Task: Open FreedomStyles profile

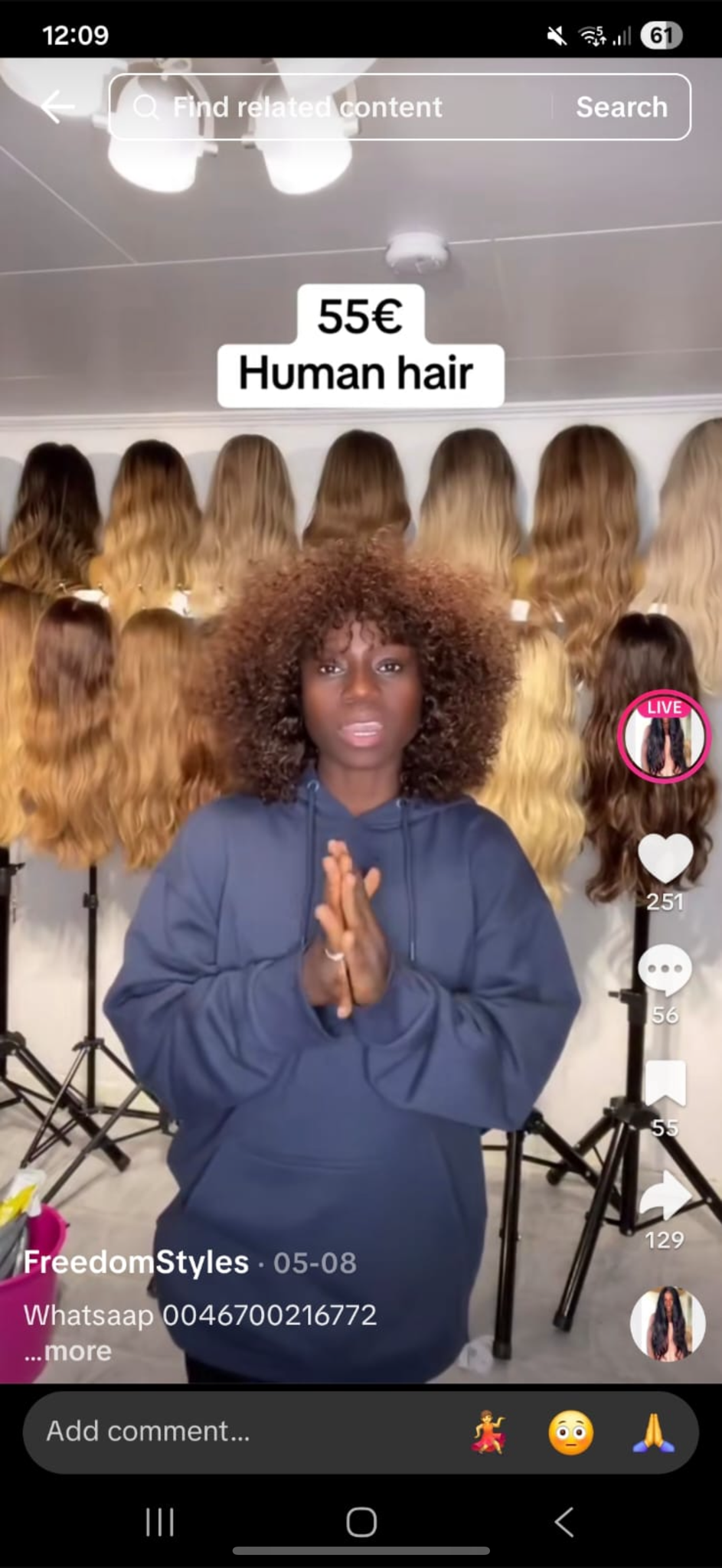Action: [136, 1263]
